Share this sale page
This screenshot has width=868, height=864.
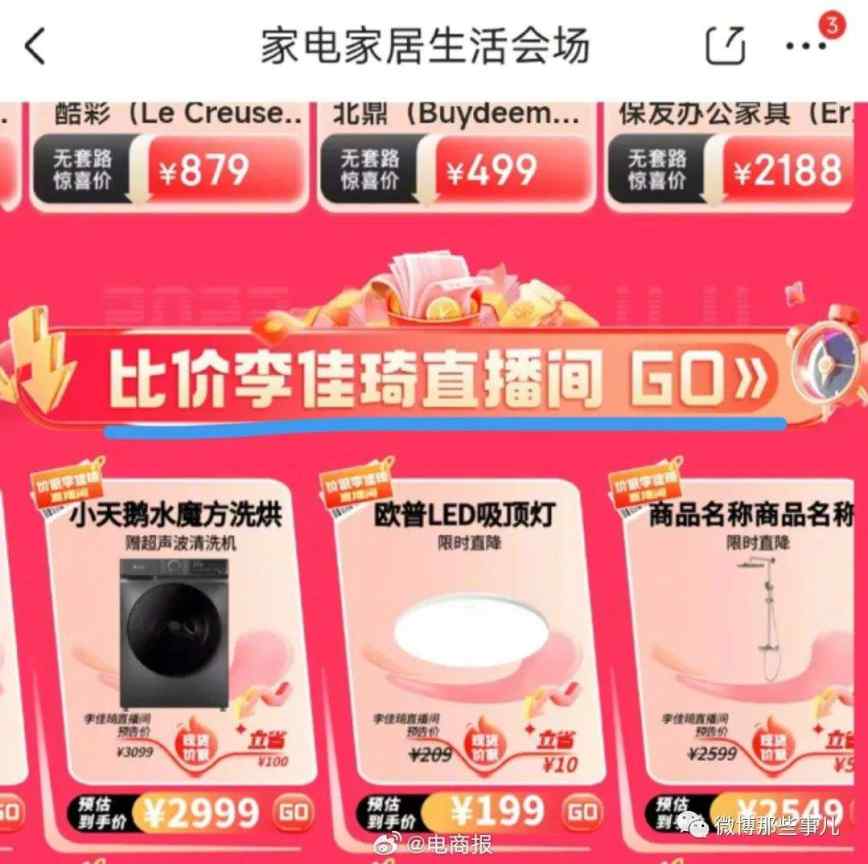point(726,46)
